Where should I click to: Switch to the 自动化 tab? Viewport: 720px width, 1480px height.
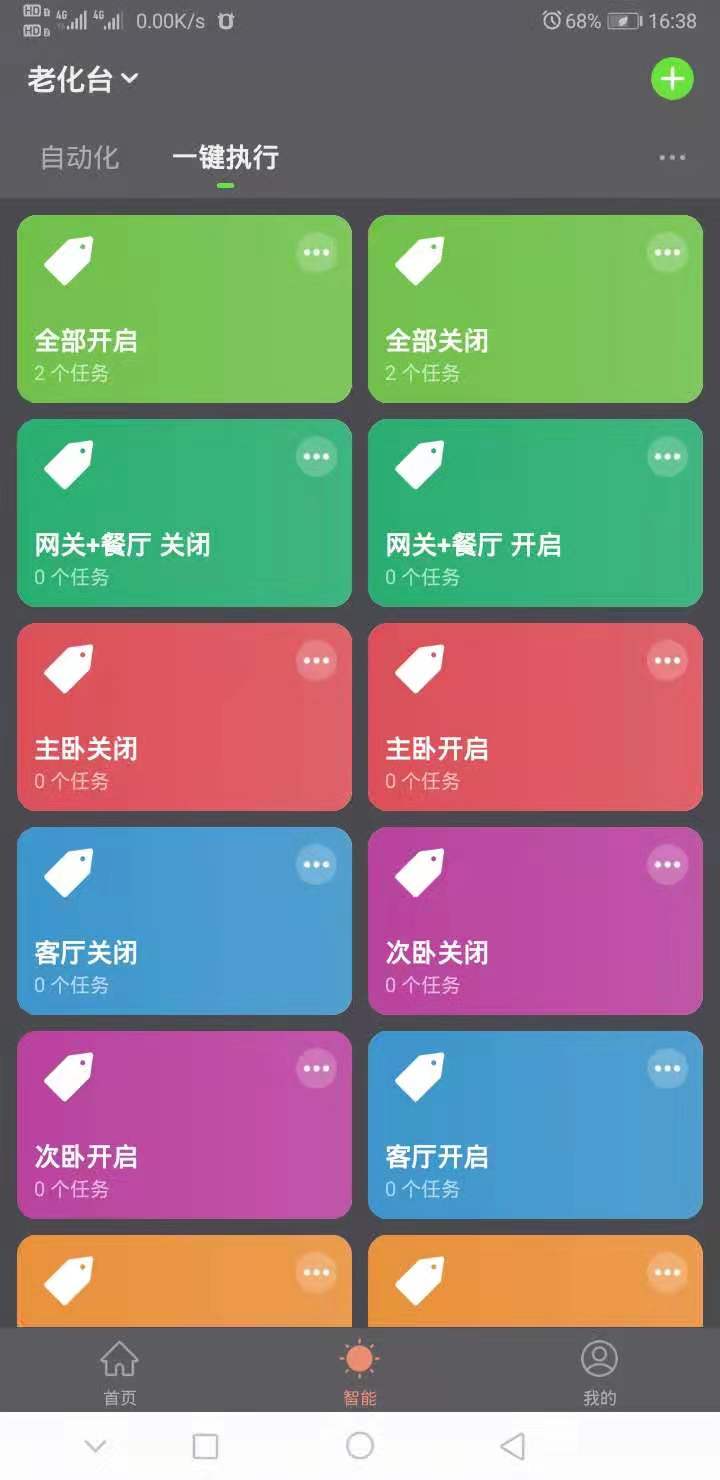79,158
